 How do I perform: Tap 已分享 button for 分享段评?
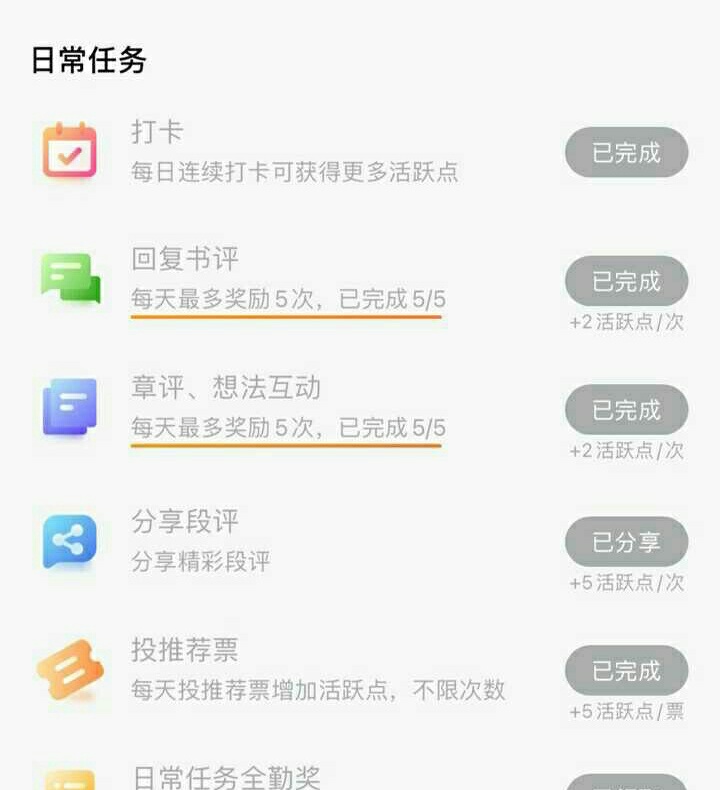[x=626, y=542]
